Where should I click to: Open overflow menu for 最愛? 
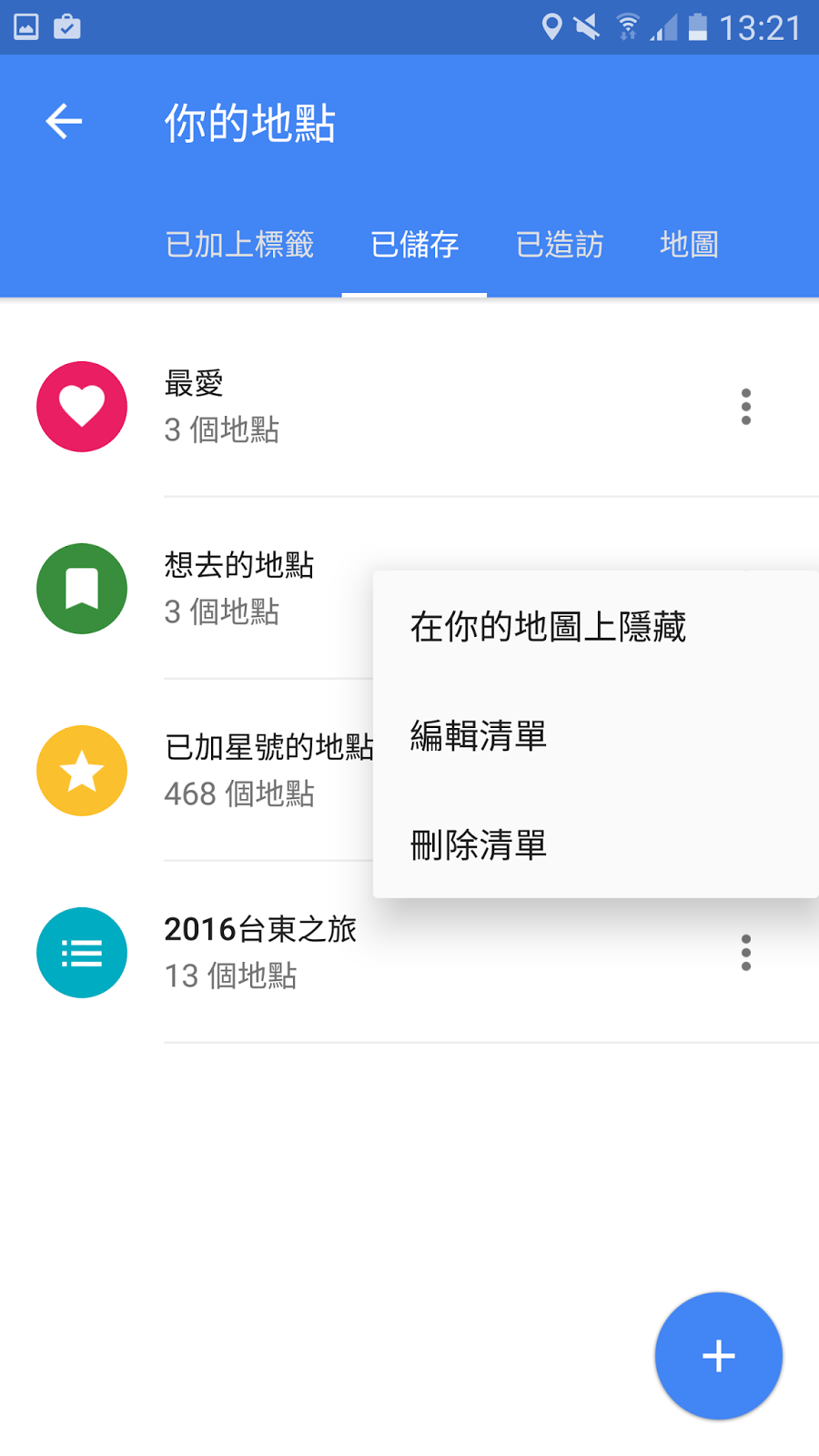[746, 407]
